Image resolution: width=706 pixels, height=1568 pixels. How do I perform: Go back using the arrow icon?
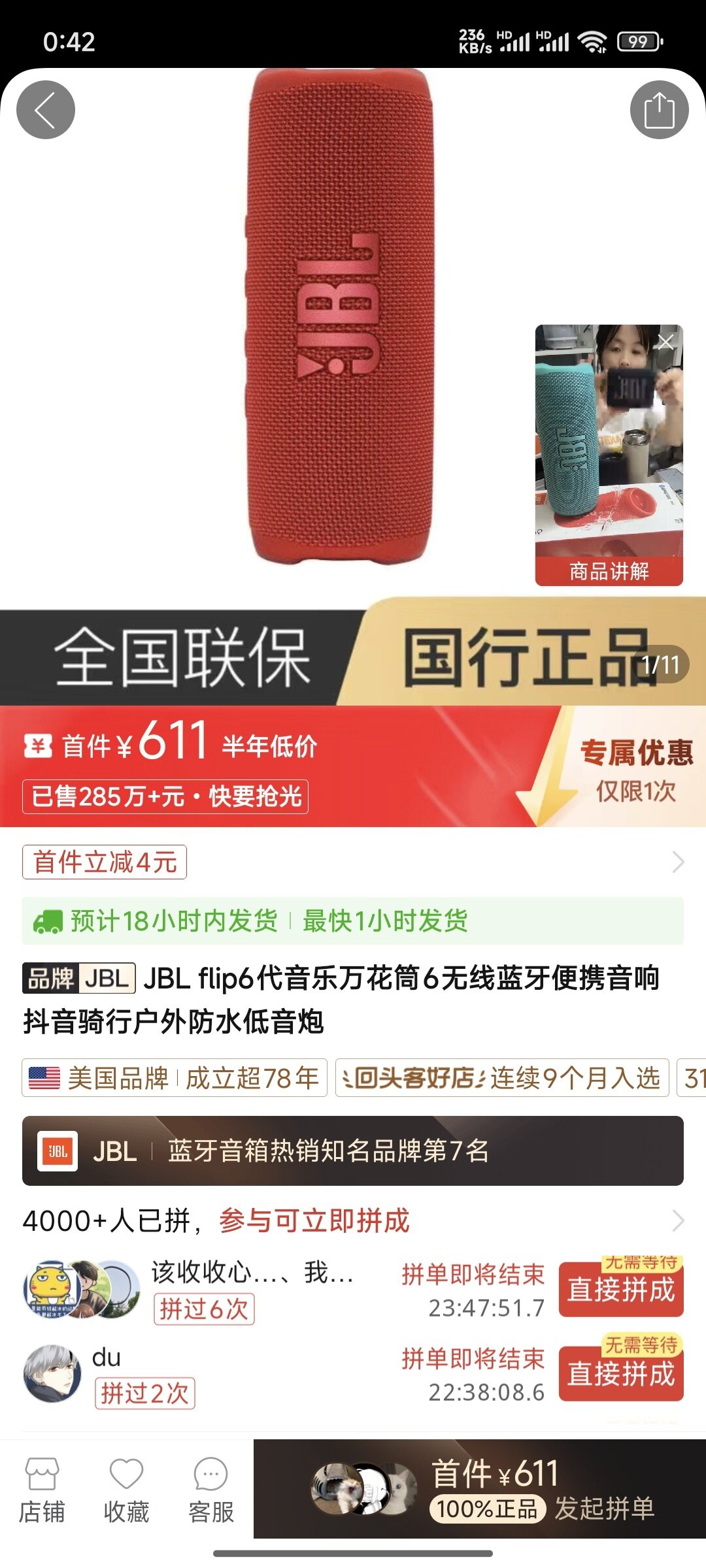click(x=46, y=110)
